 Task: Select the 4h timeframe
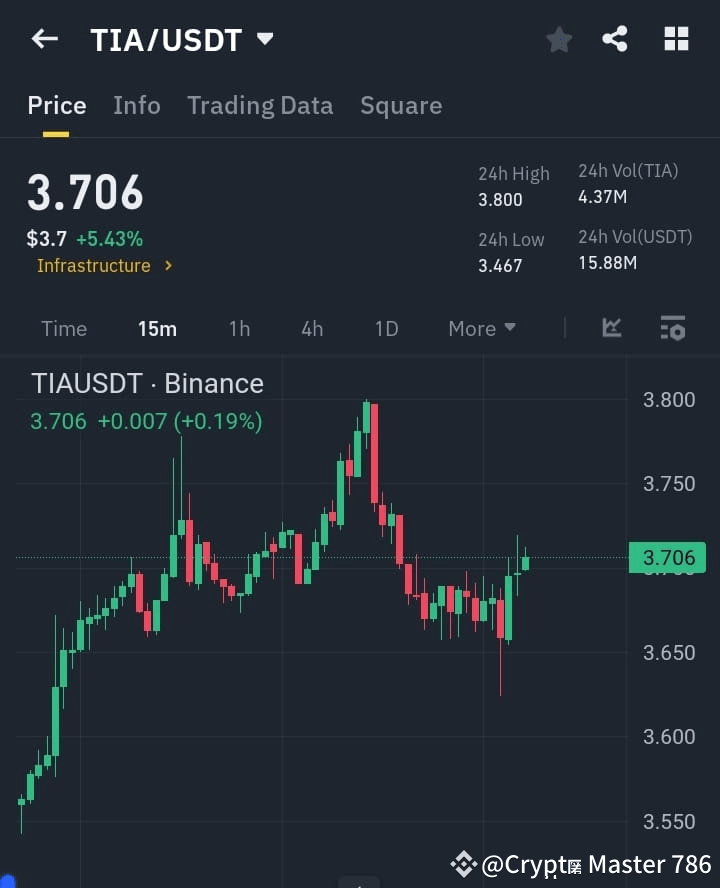pyautogui.click(x=311, y=328)
